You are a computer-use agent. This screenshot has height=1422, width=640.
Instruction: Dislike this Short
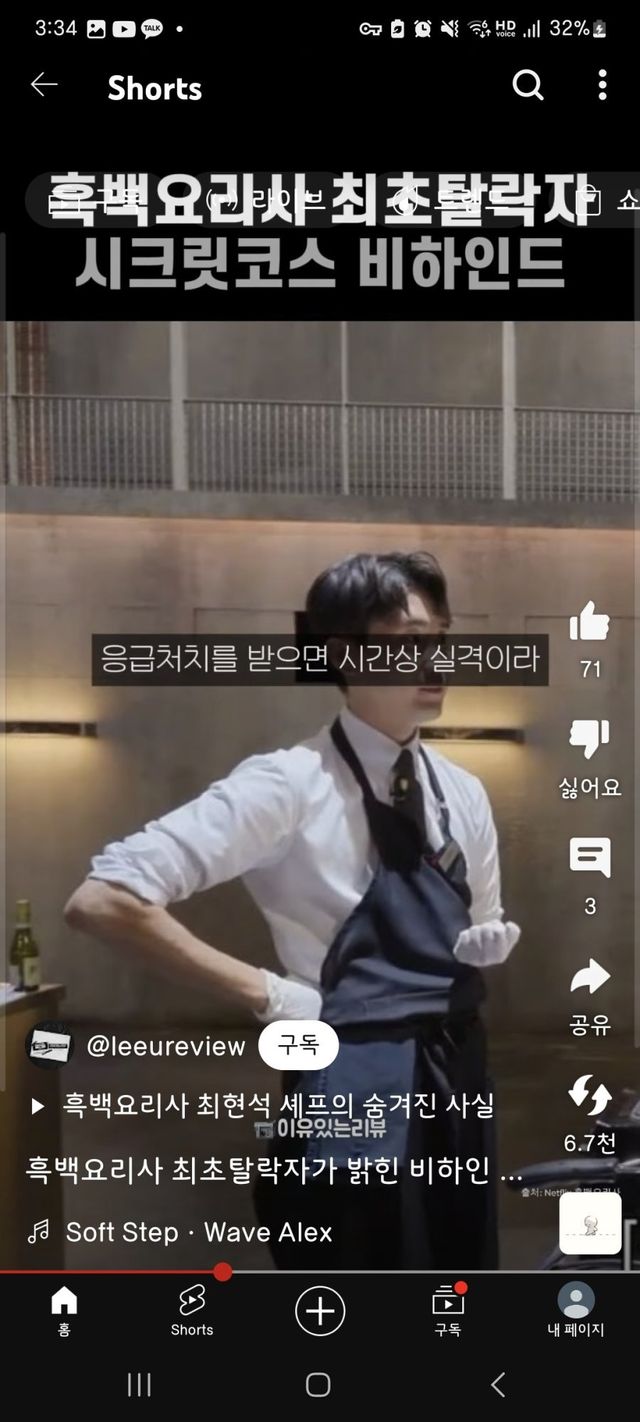coord(589,740)
